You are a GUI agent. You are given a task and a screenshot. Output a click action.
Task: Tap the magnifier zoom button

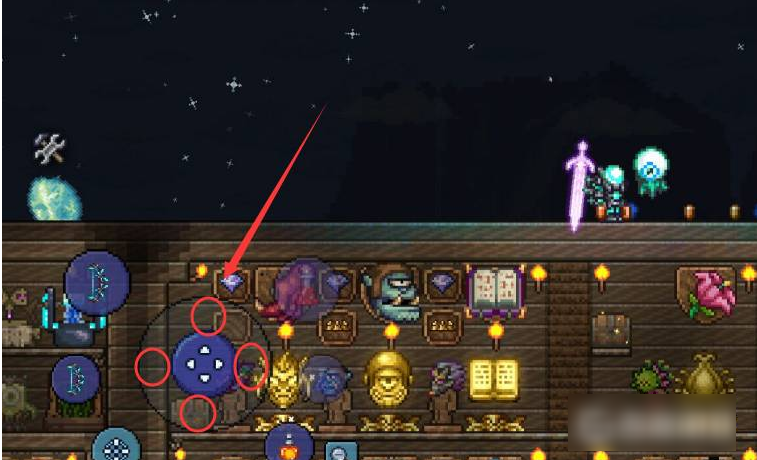pos(342,452)
